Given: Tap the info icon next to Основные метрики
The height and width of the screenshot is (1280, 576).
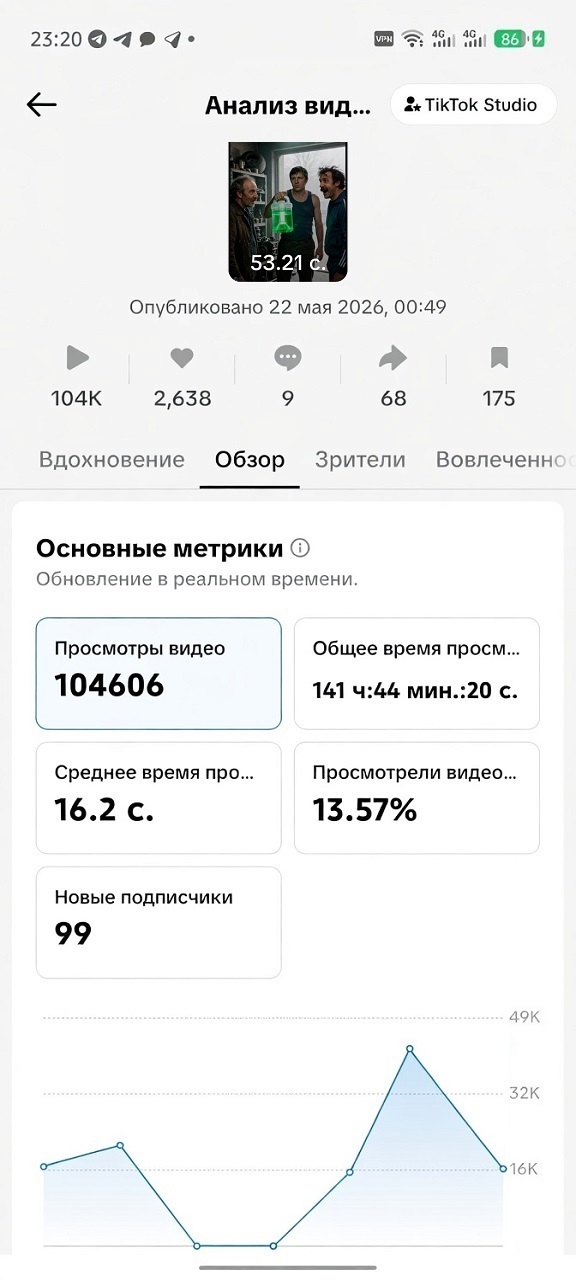Looking at the screenshot, I should [x=300, y=548].
